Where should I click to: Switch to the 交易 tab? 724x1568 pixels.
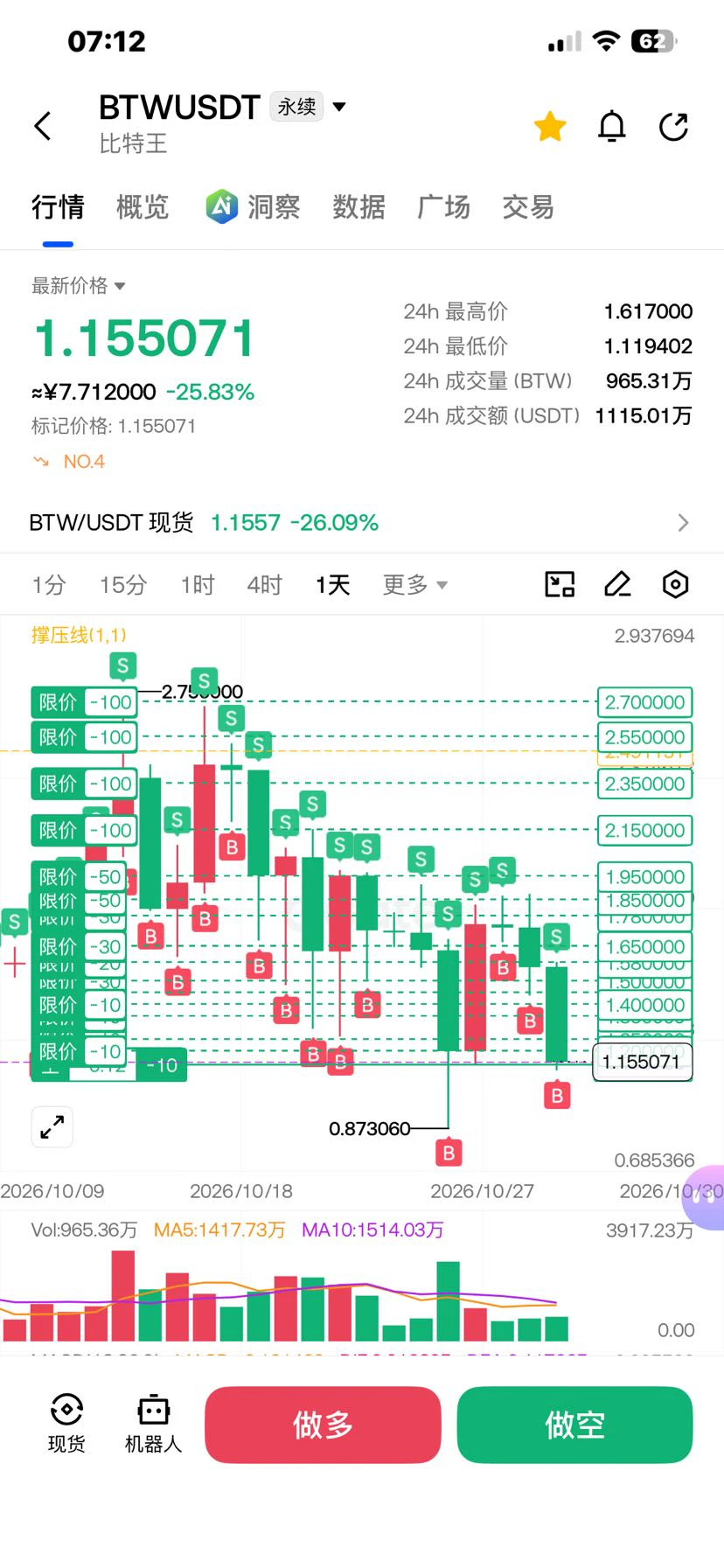528,207
